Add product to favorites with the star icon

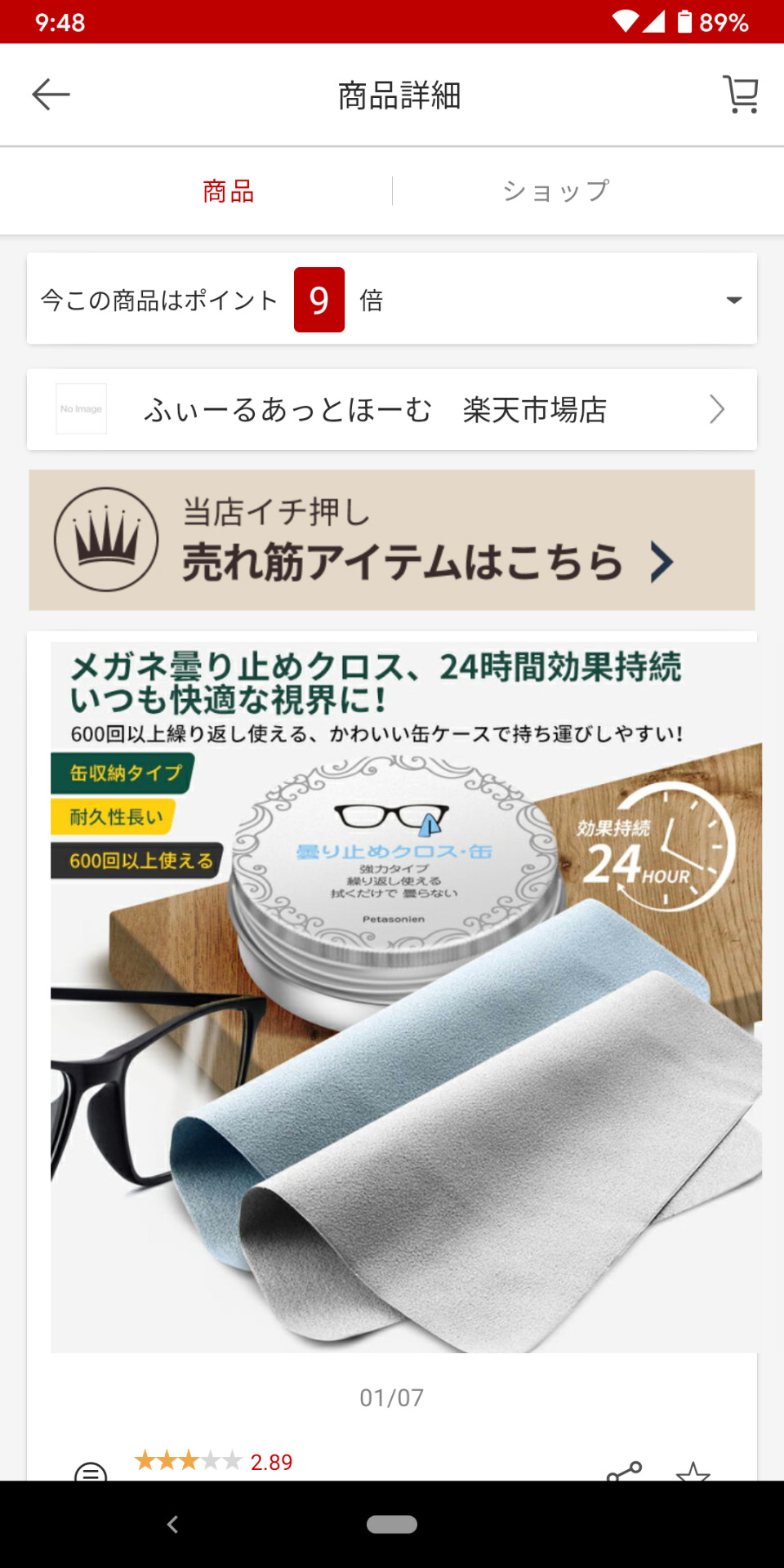tap(693, 1471)
